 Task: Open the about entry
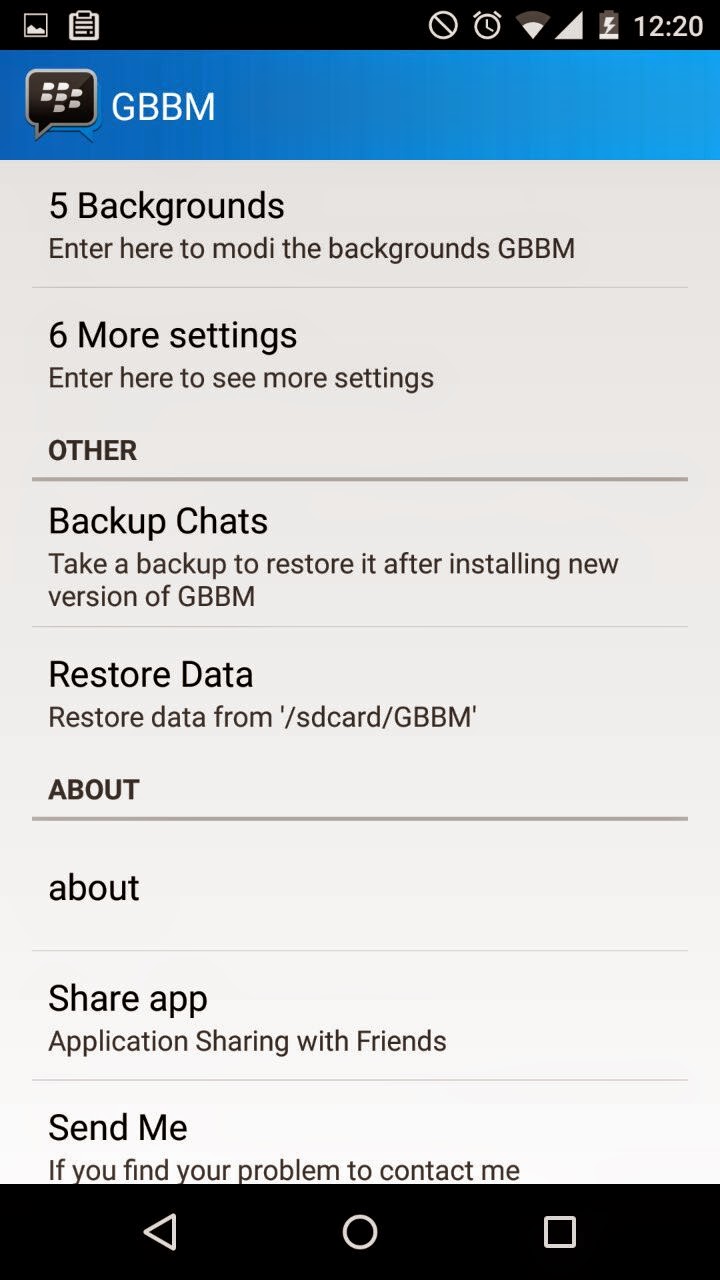pos(360,886)
